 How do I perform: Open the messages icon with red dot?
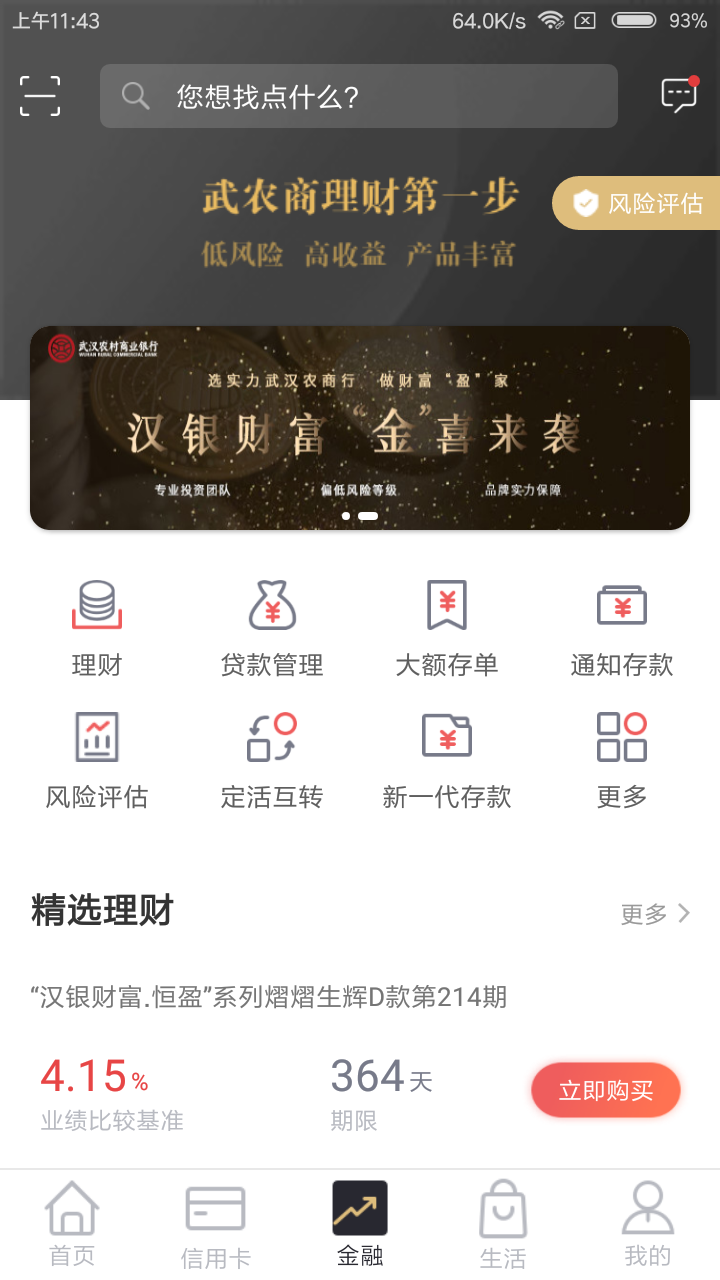pyautogui.click(x=678, y=95)
